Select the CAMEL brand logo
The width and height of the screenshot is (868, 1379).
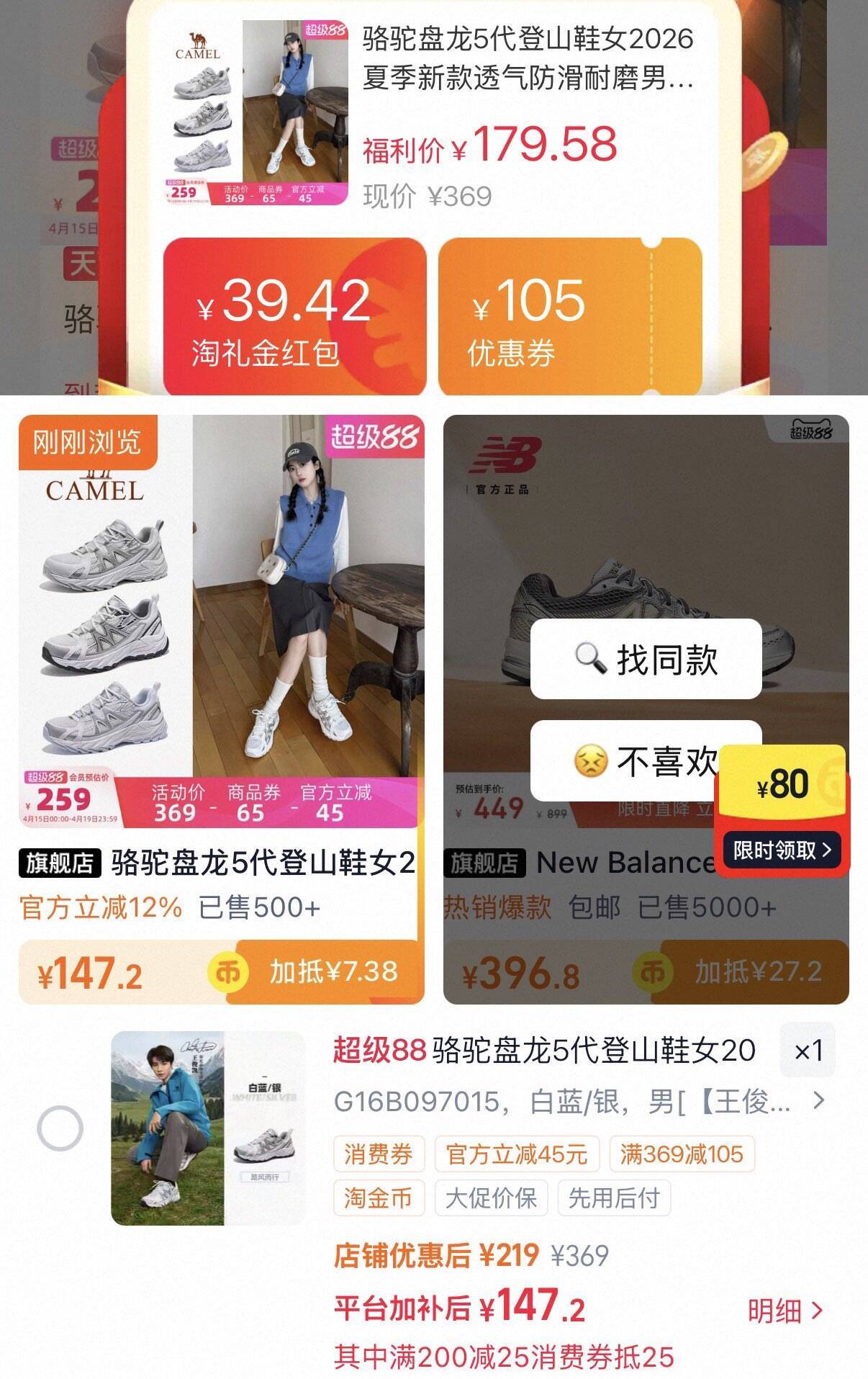tap(95, 490)
